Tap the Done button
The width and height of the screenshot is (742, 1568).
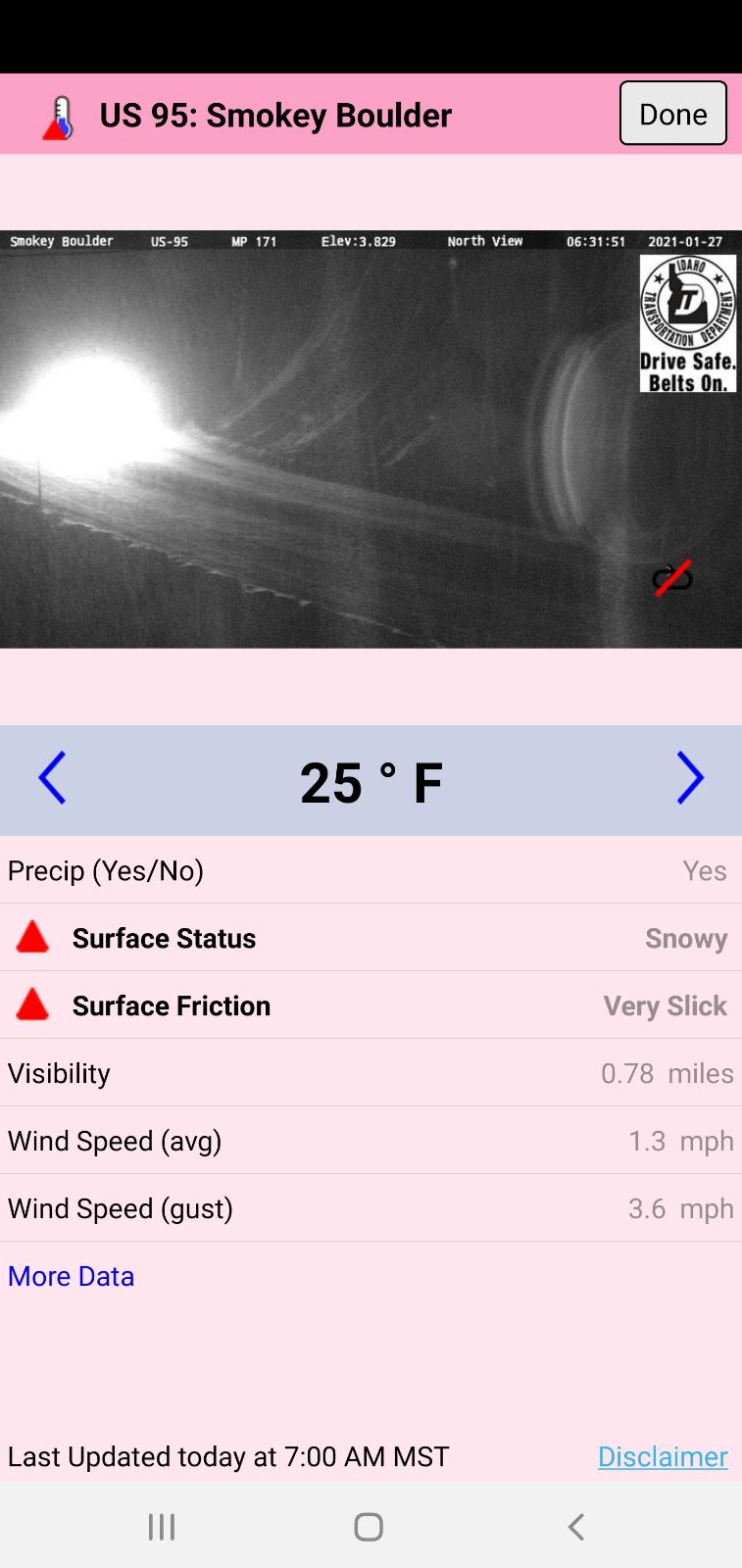pos(672,114)
